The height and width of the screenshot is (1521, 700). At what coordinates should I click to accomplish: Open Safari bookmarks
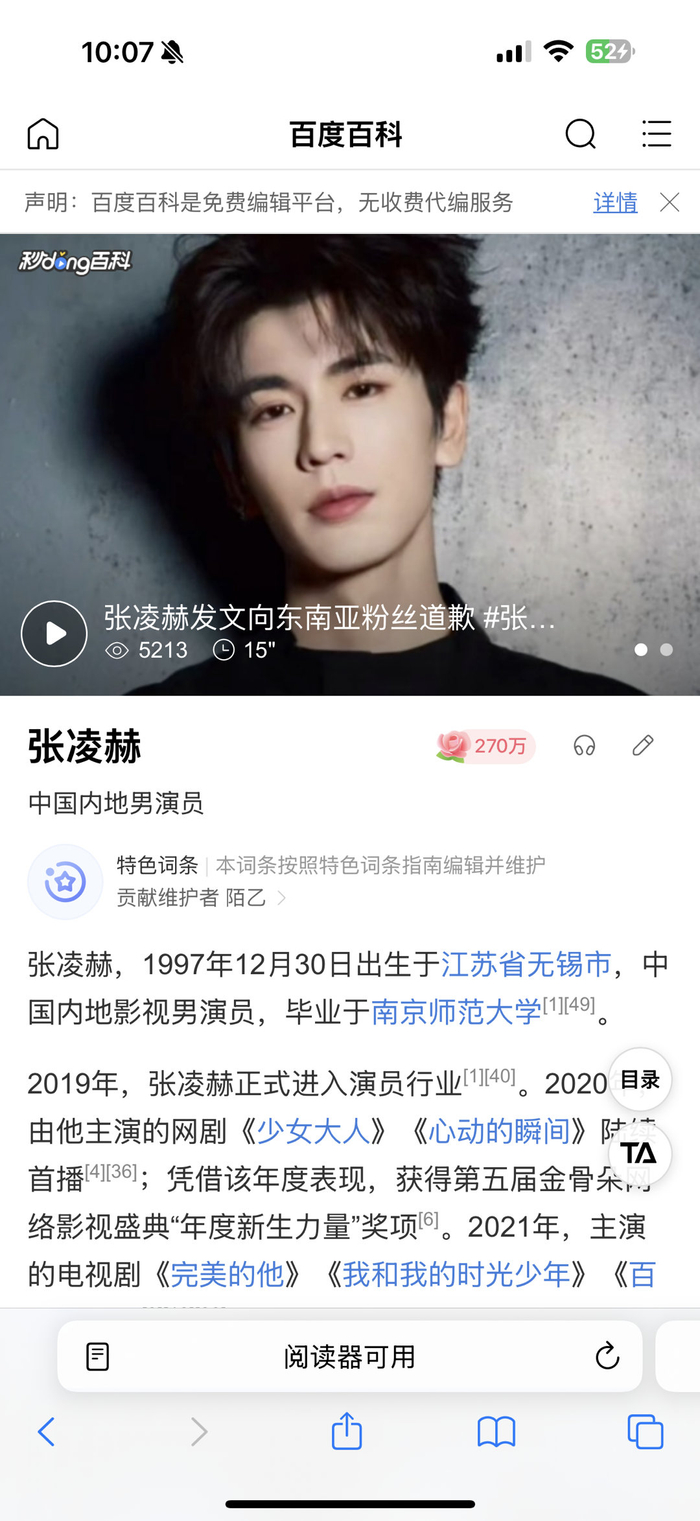[496, 1432]
